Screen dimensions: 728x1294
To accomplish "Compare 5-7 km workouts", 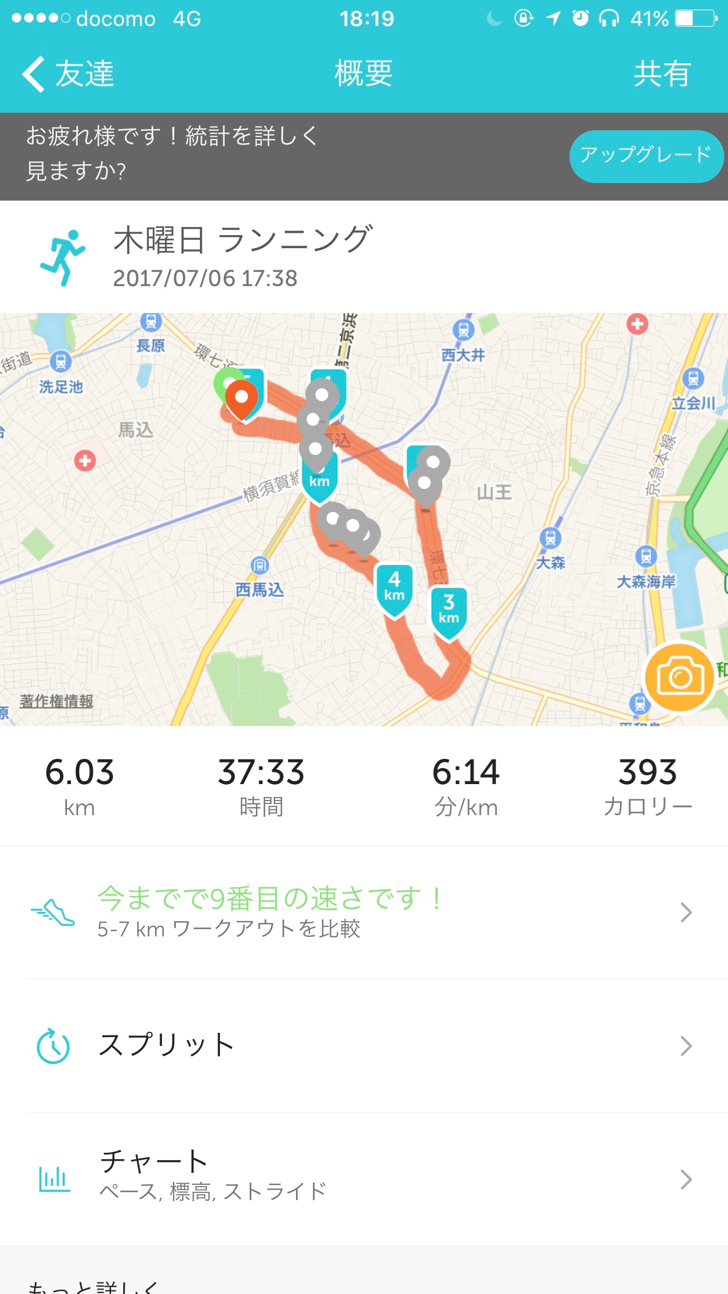I will (363, 912).
